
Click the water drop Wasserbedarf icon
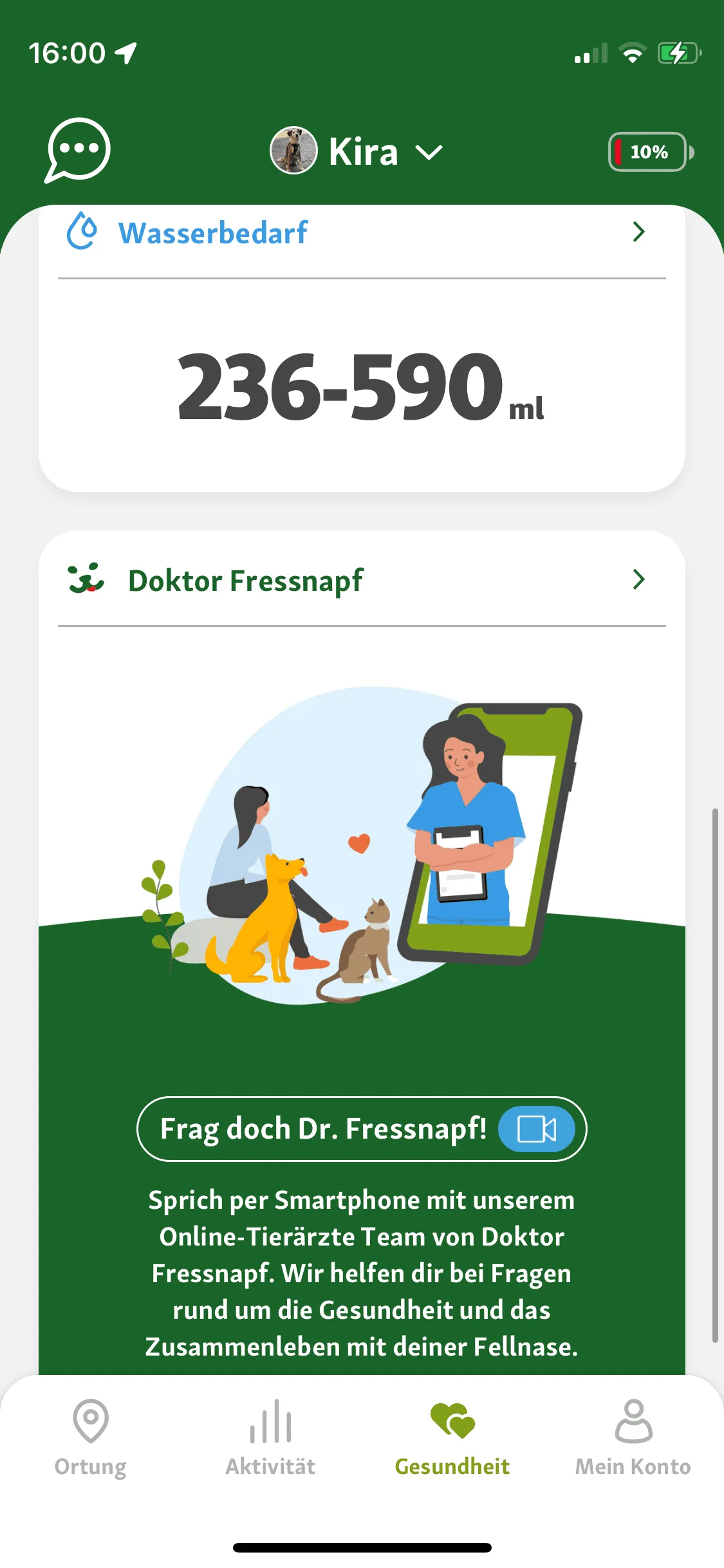[x=83, y=232]
